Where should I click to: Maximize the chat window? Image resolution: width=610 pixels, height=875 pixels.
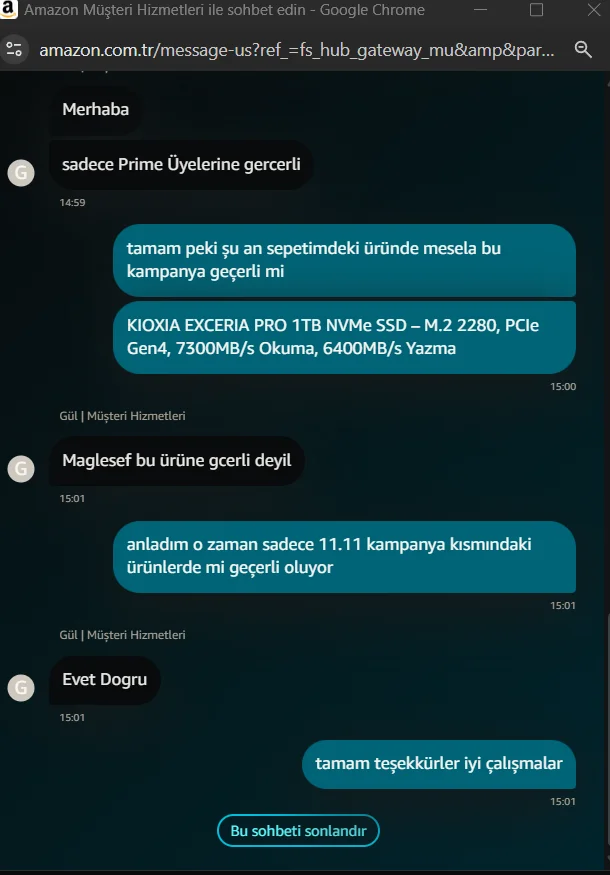pos(536,10)
